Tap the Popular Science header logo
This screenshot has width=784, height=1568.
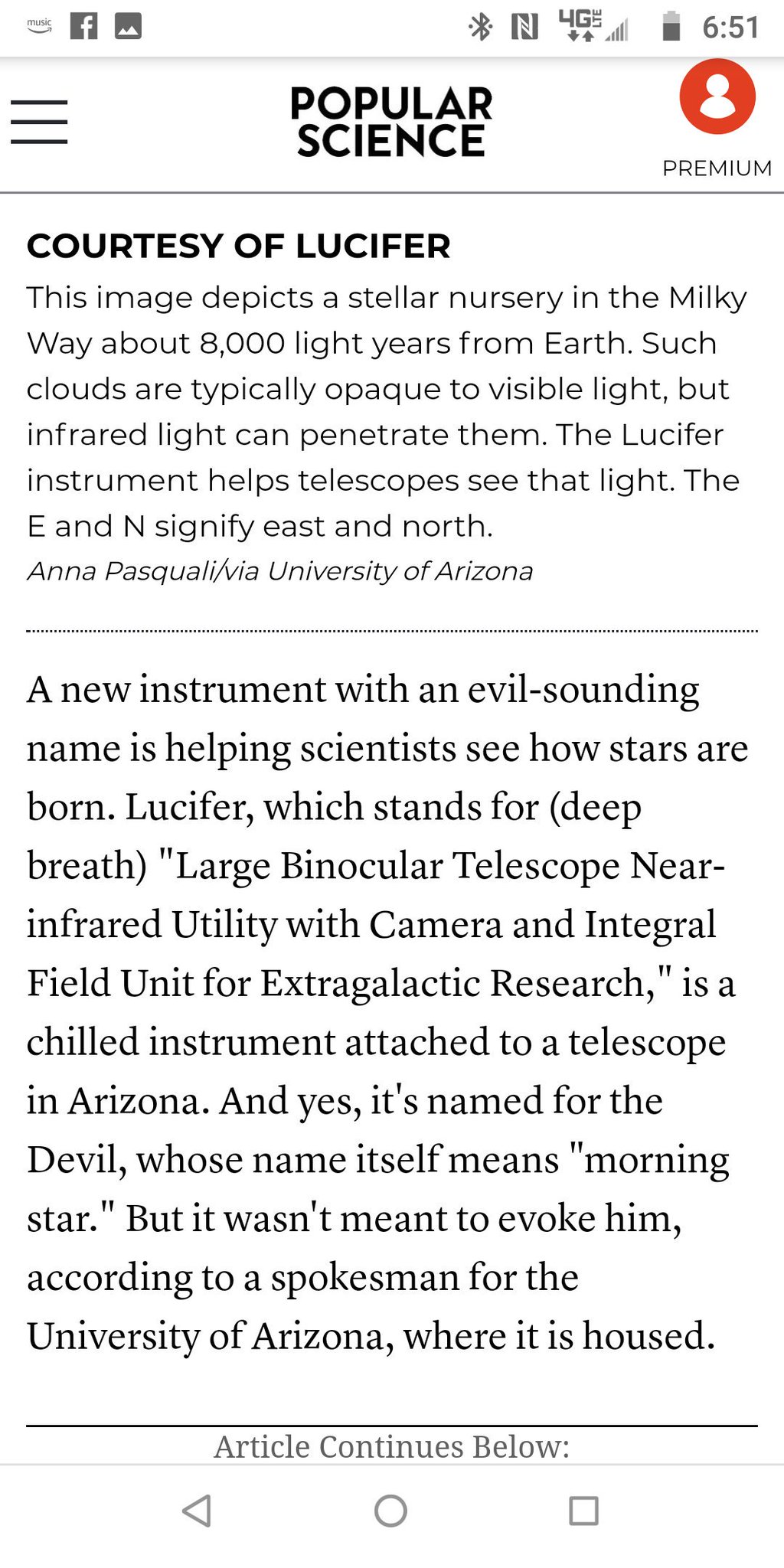click(391, 122)
